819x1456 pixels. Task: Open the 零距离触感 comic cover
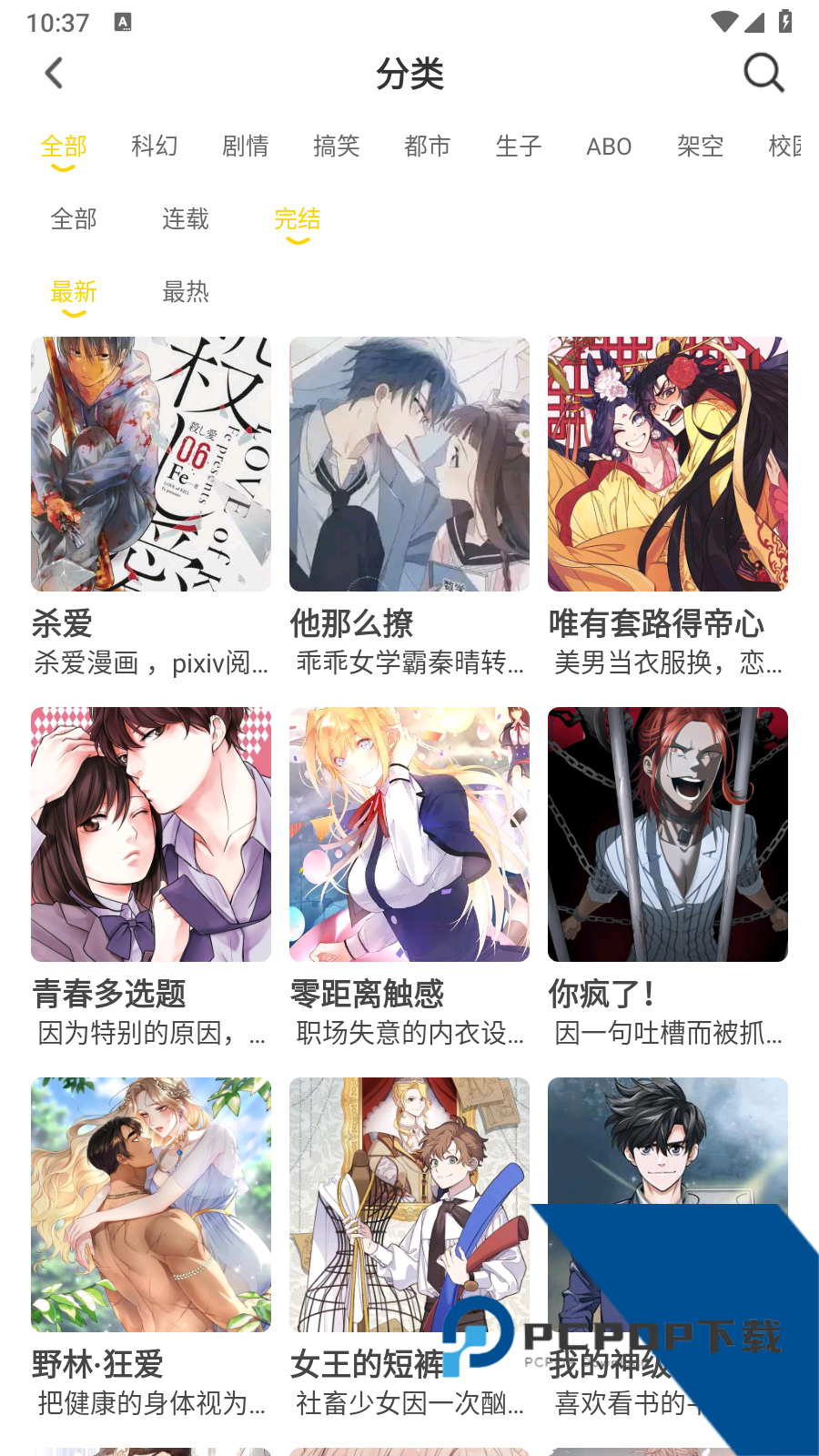409,834
